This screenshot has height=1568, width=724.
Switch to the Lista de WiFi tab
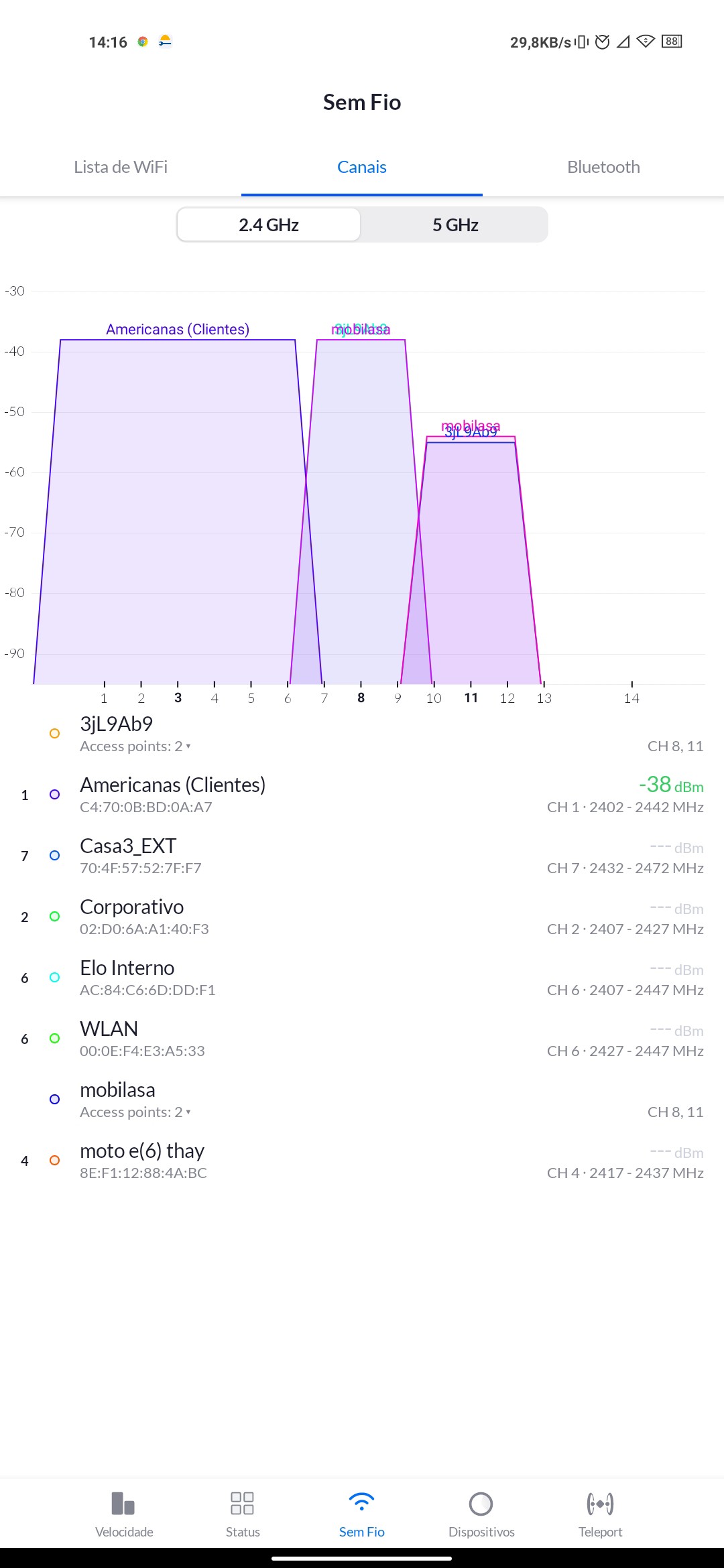click(121, 167)
